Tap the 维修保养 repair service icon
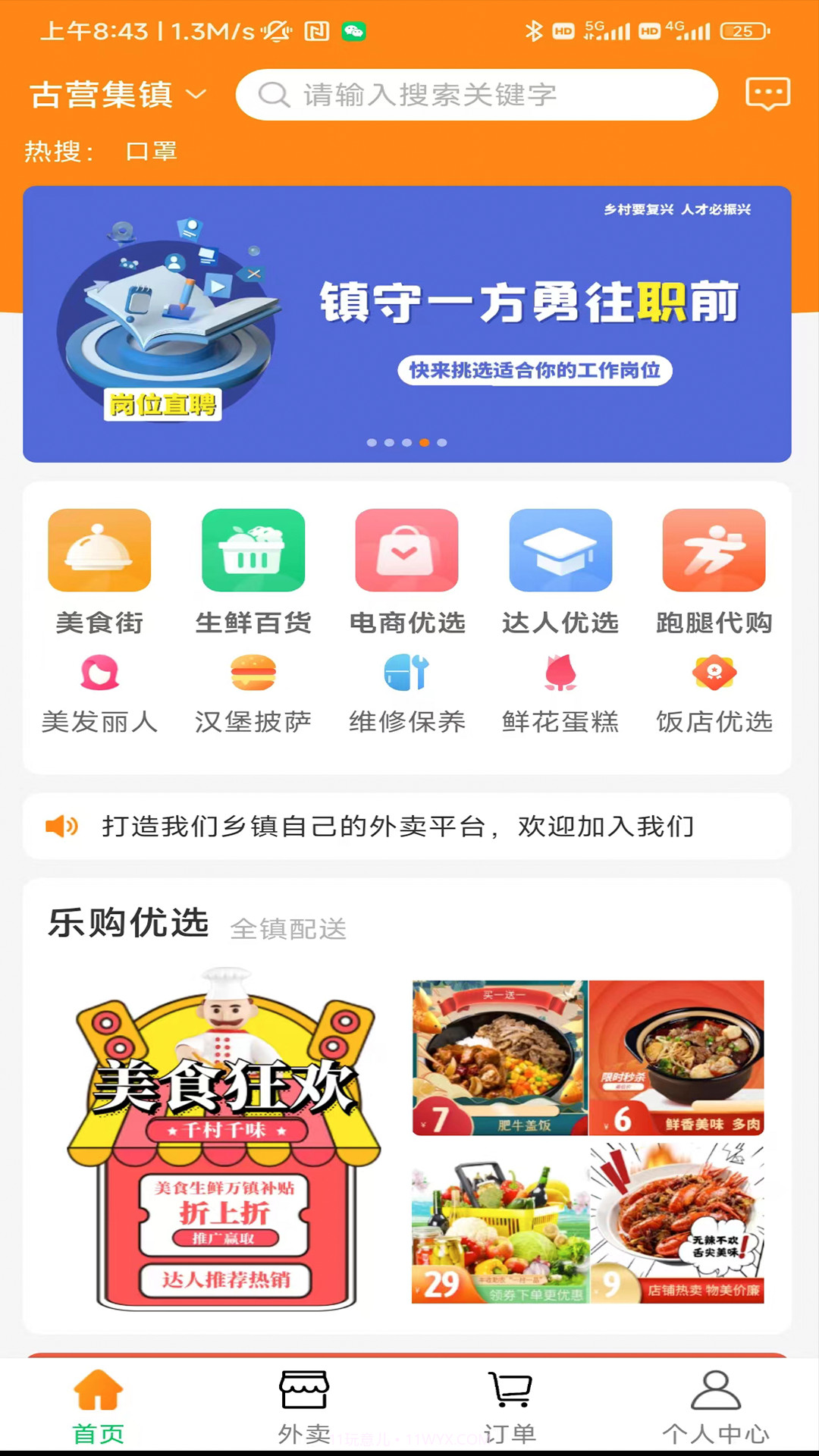 (407, 692)
